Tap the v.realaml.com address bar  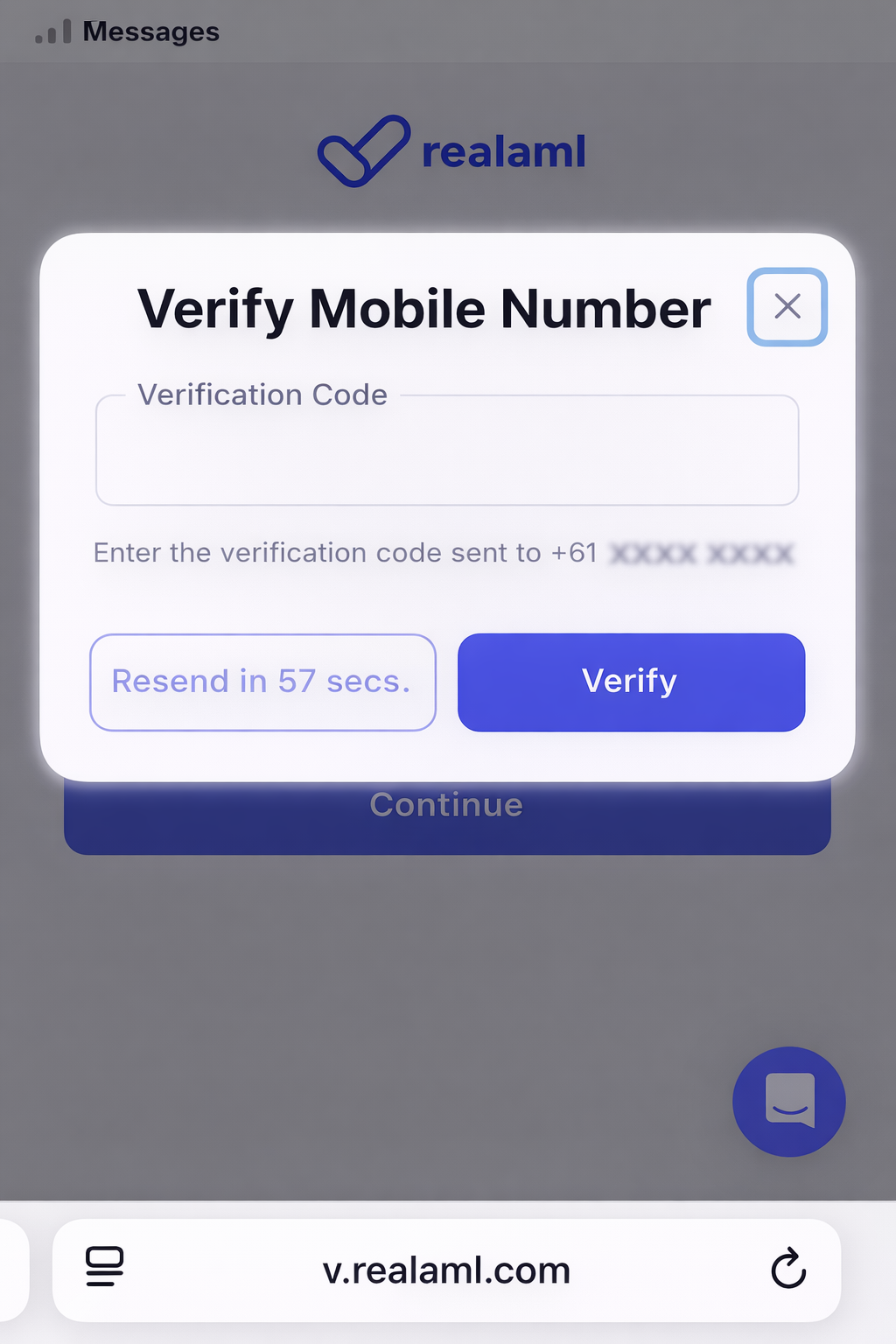[x=446, y=1270]
